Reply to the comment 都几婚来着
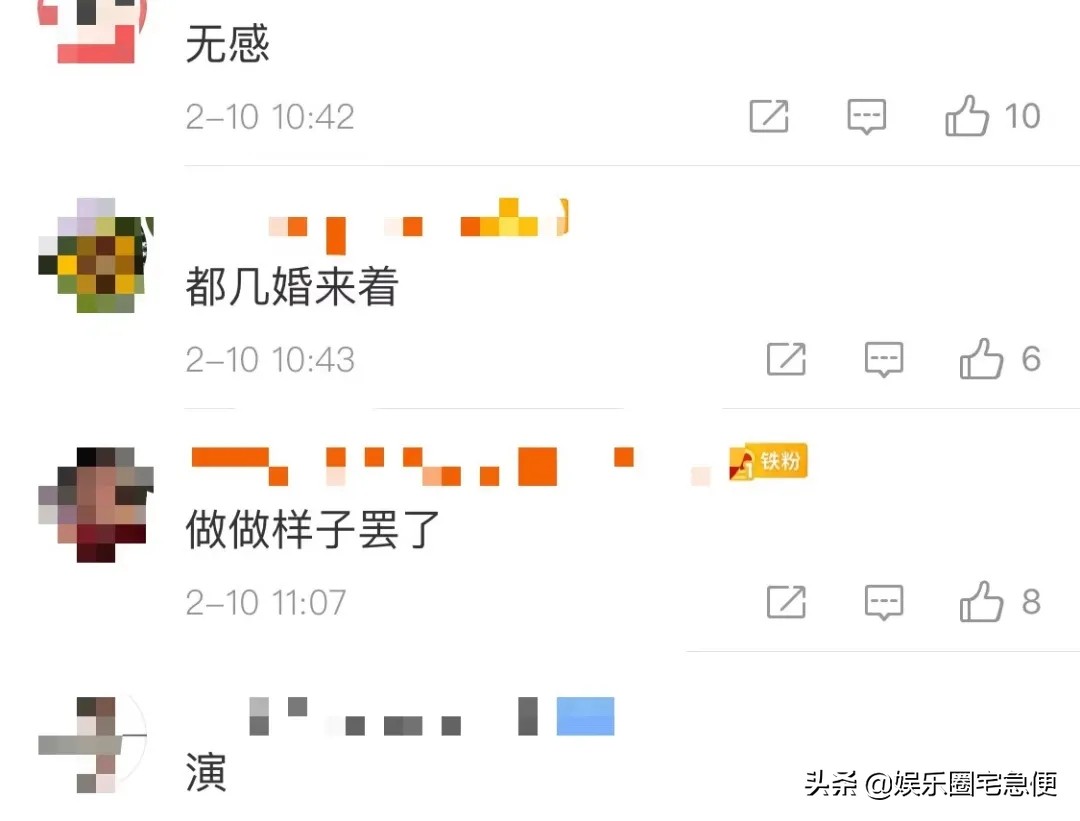The height and width of the screenshot is (821, 1080). pyautogui.click(x=883, y=359)
